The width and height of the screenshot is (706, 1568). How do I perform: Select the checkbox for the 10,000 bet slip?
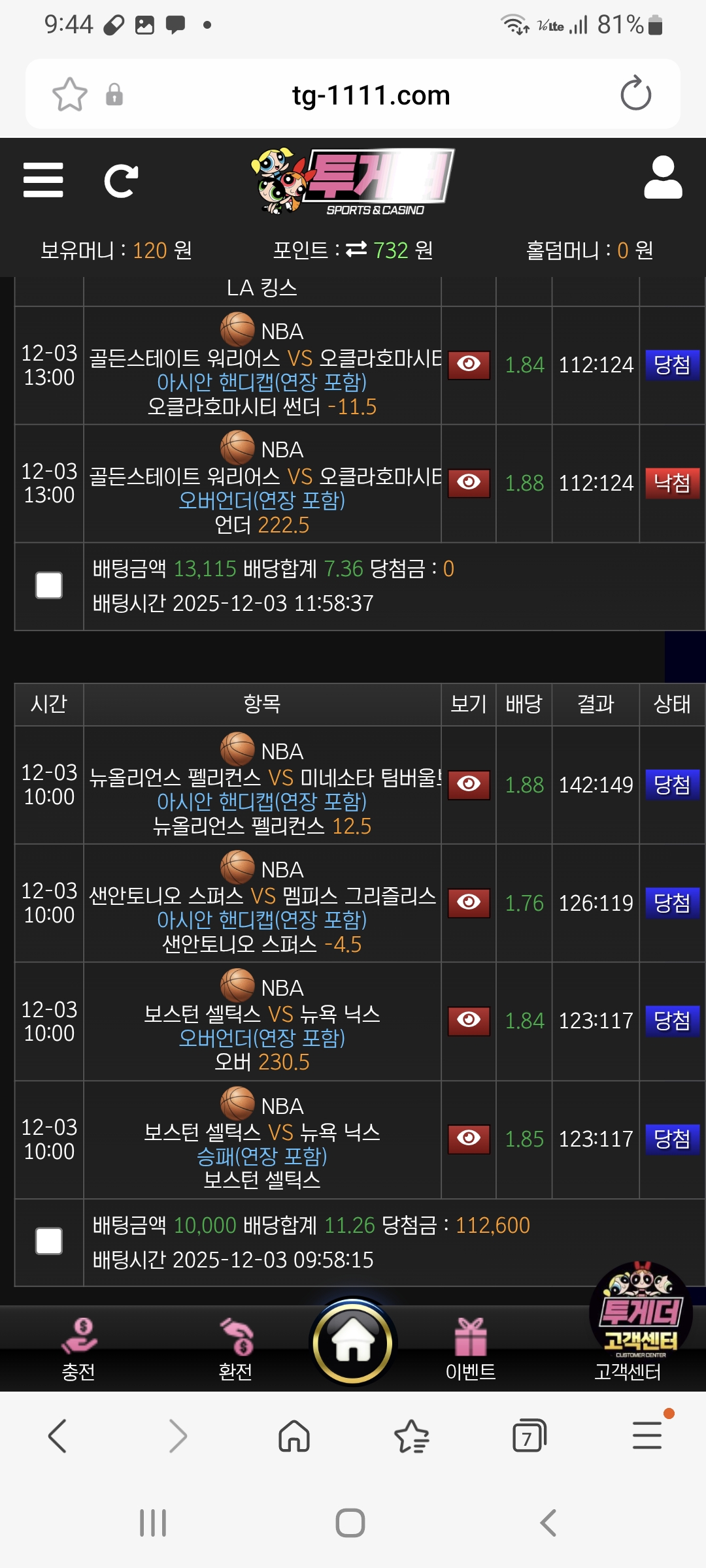coord(49,1241)
